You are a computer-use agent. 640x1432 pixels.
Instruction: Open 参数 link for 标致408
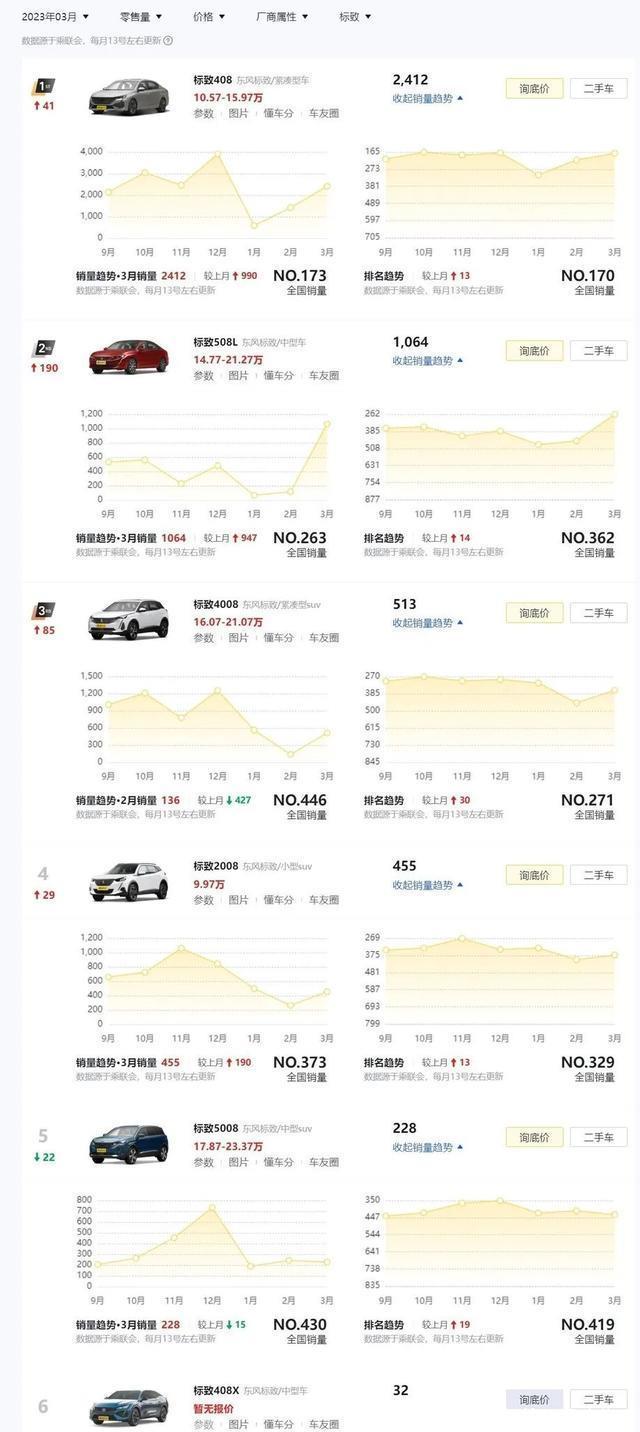204,114
